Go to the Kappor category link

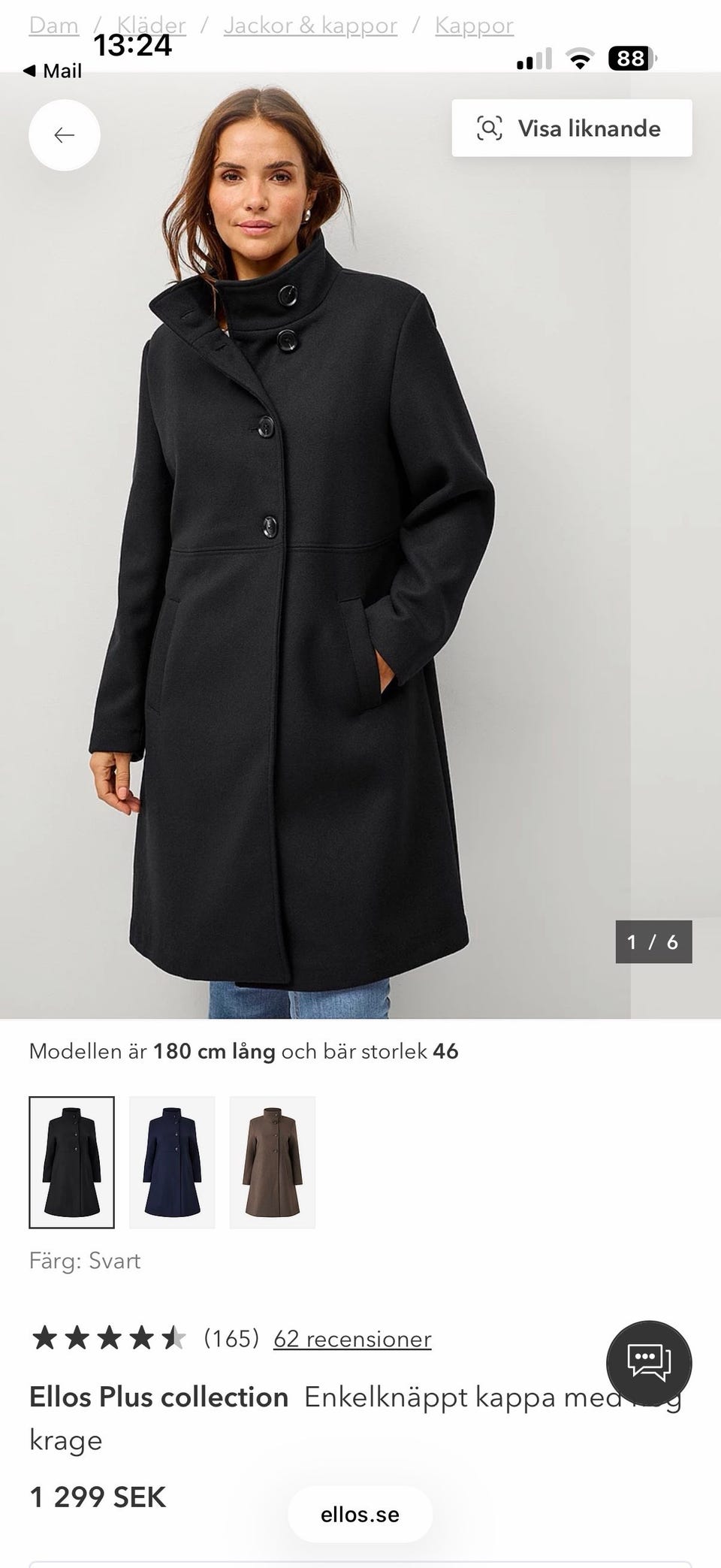(474, 26)
